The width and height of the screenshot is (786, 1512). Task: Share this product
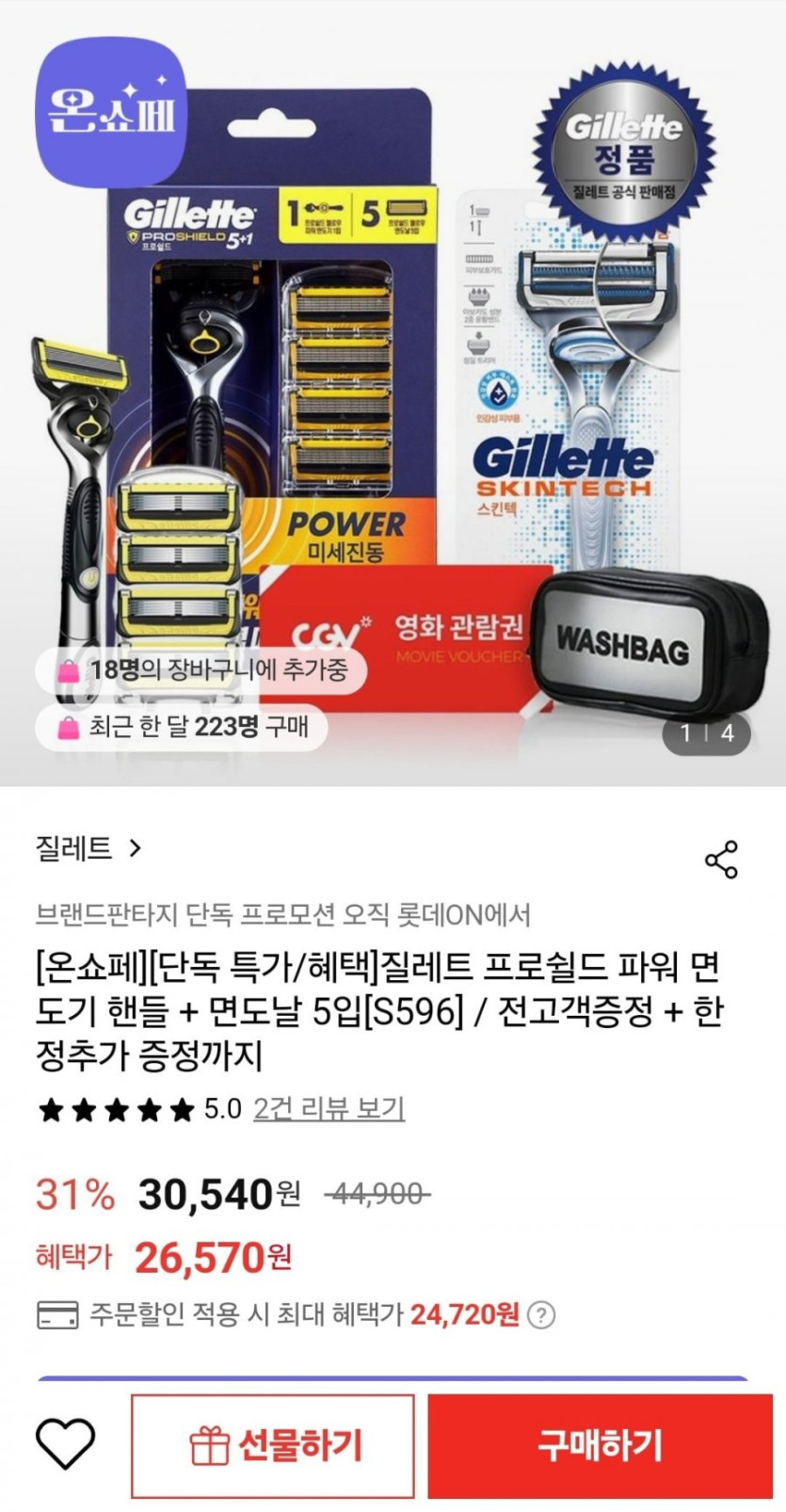(721, 859)
